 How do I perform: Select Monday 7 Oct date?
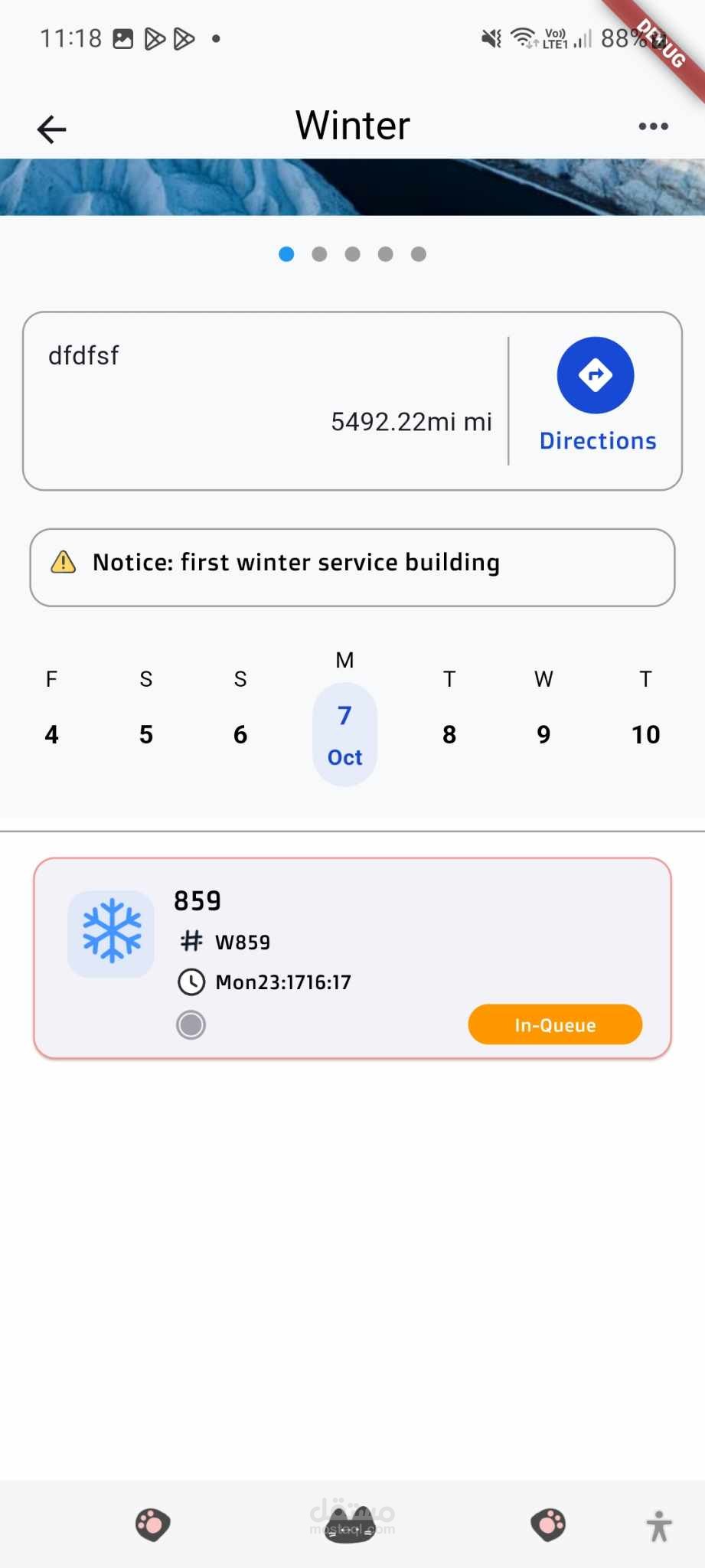344,733
